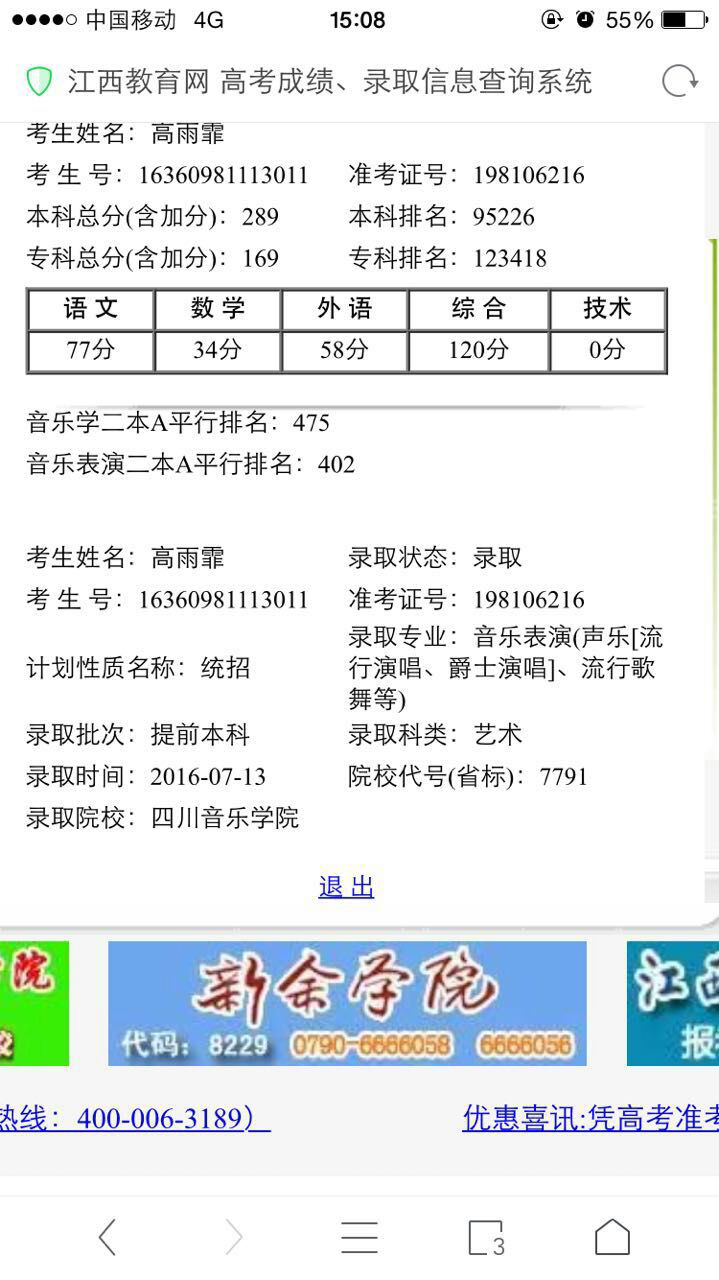Open the browser menu
This screenshot has width=719, height=1280.
(x=359, y=1237)
